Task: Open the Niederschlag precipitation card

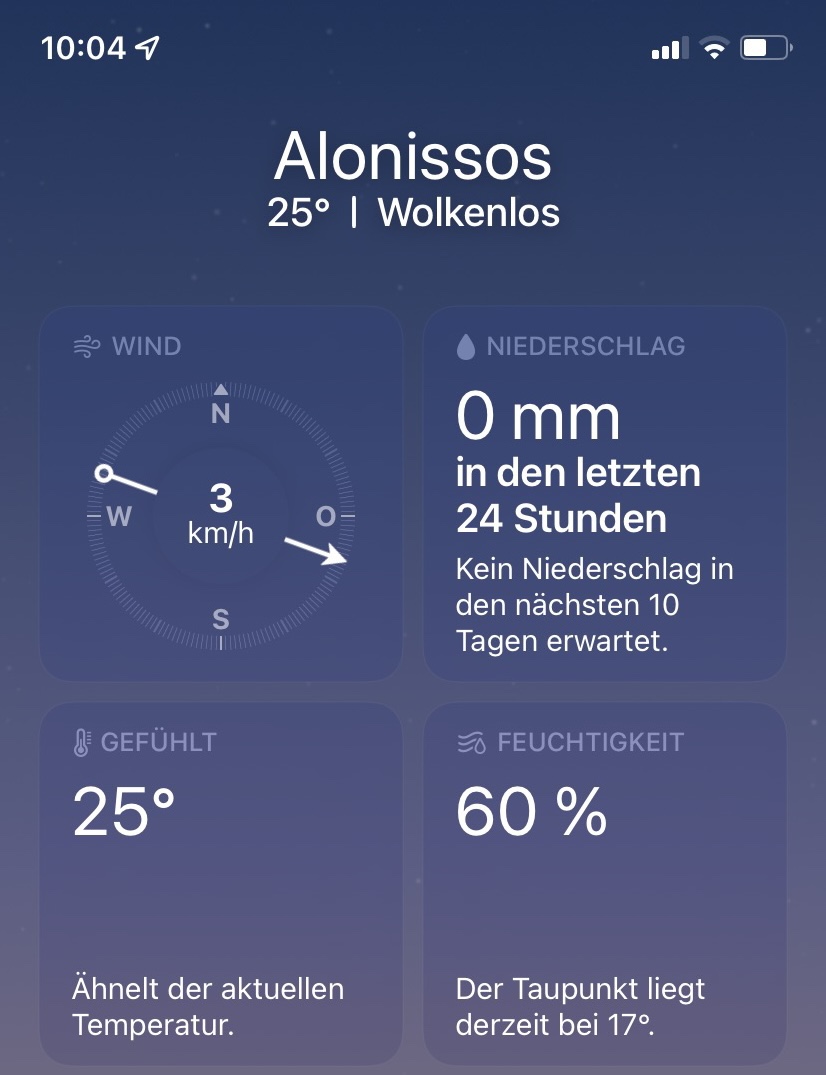Action: 605,494
